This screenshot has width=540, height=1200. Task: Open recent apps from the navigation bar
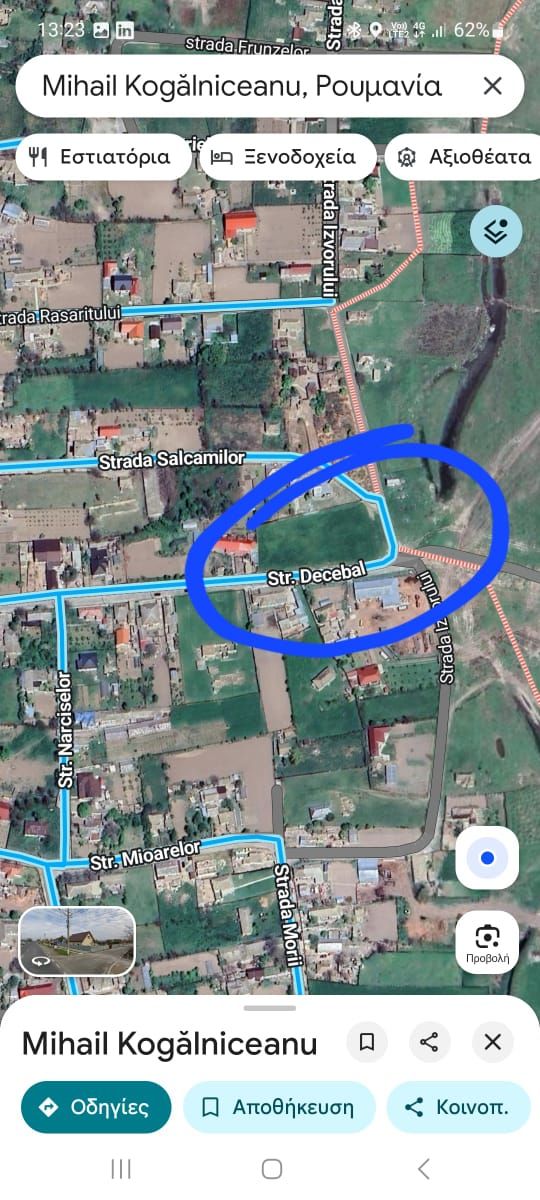(121, 1168)
